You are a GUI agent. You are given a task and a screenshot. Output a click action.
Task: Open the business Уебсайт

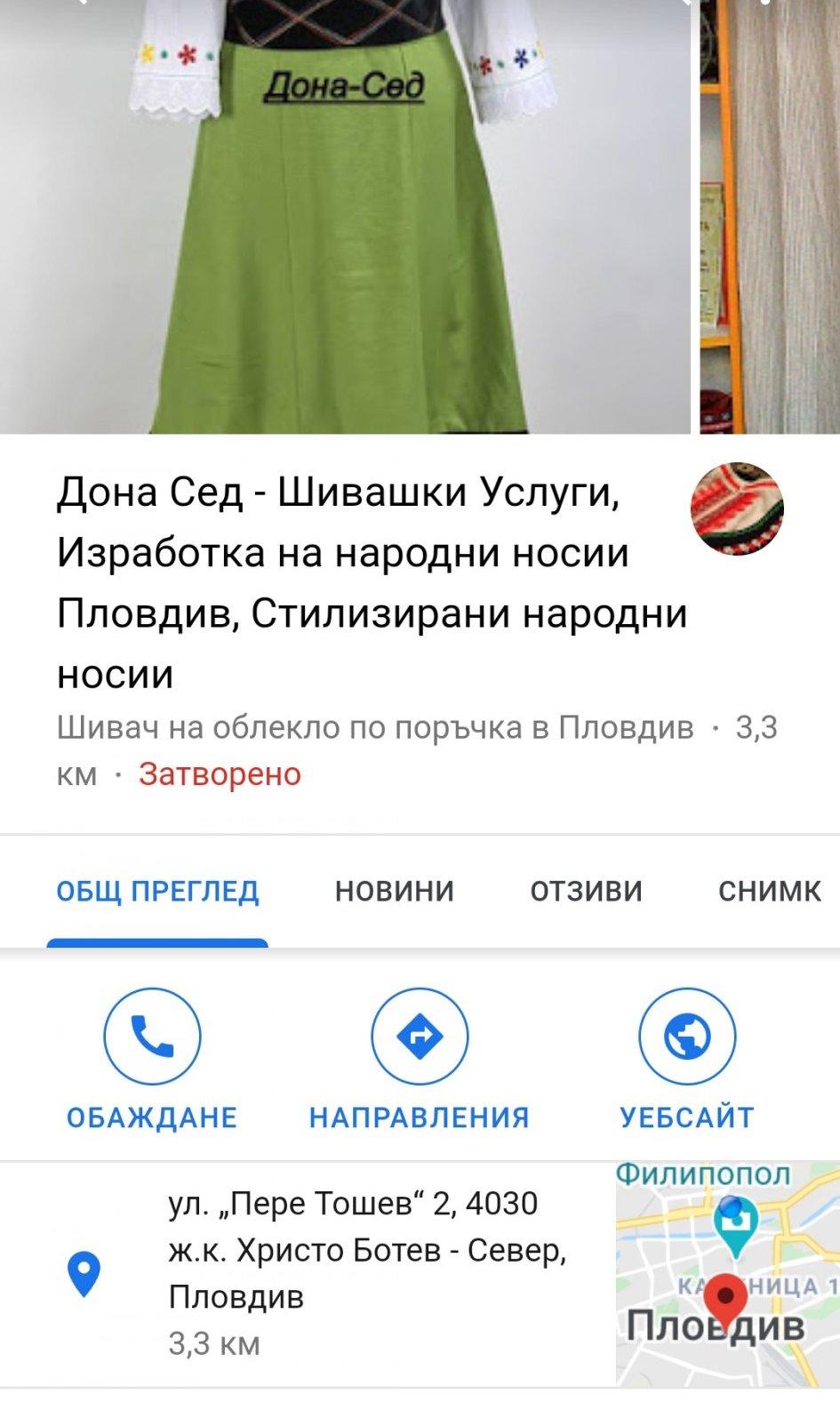point(687,1058)
